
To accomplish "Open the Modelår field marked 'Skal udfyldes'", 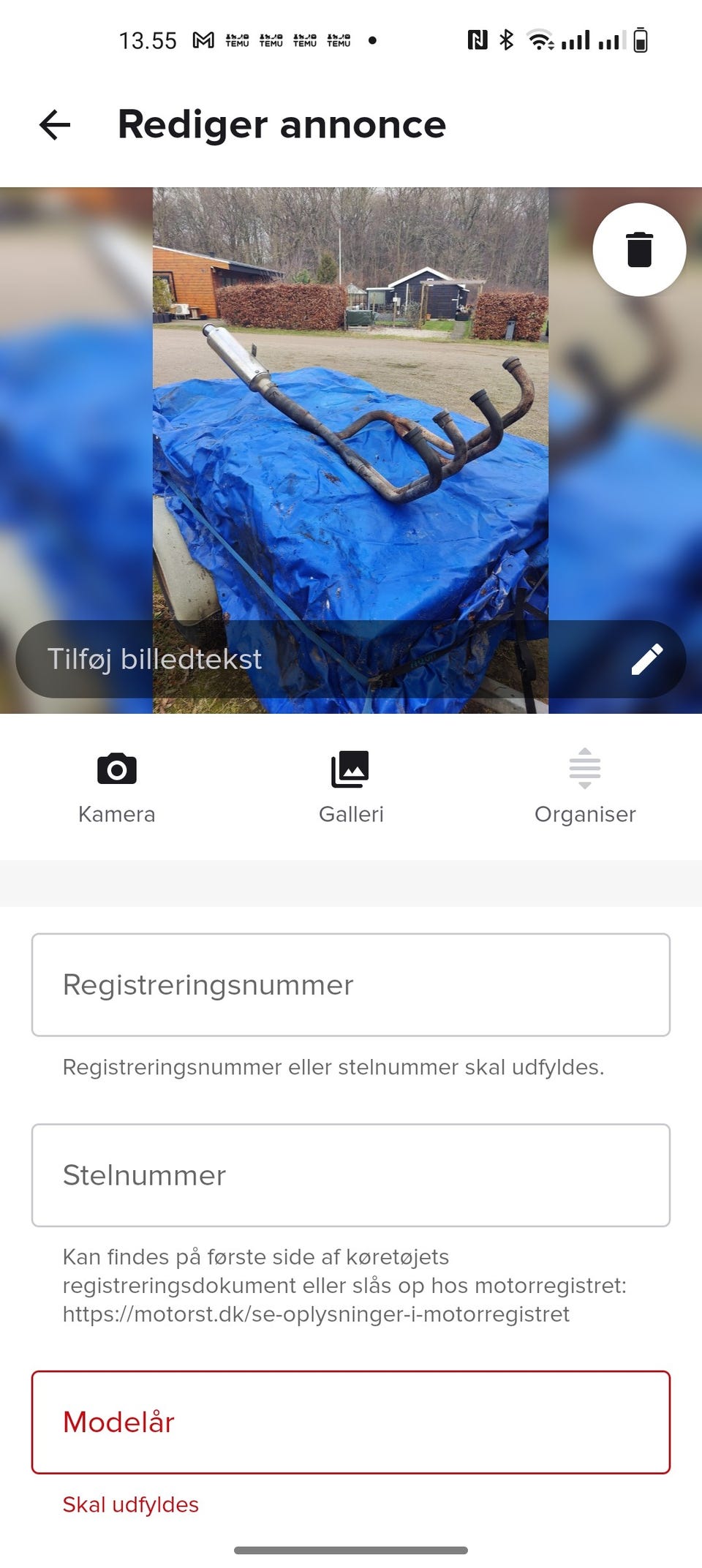I will (x=351, y=1422).
